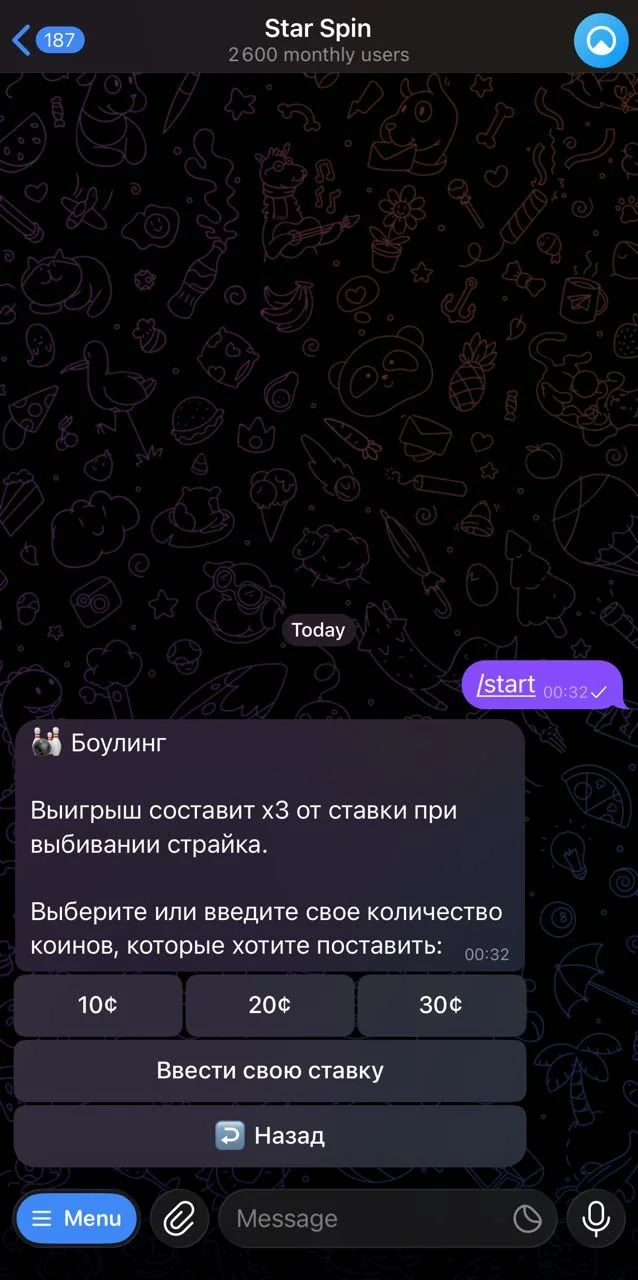
Task: Select the 20¢ bet button
Action: pyautogui.click(x=270, y=1005)
